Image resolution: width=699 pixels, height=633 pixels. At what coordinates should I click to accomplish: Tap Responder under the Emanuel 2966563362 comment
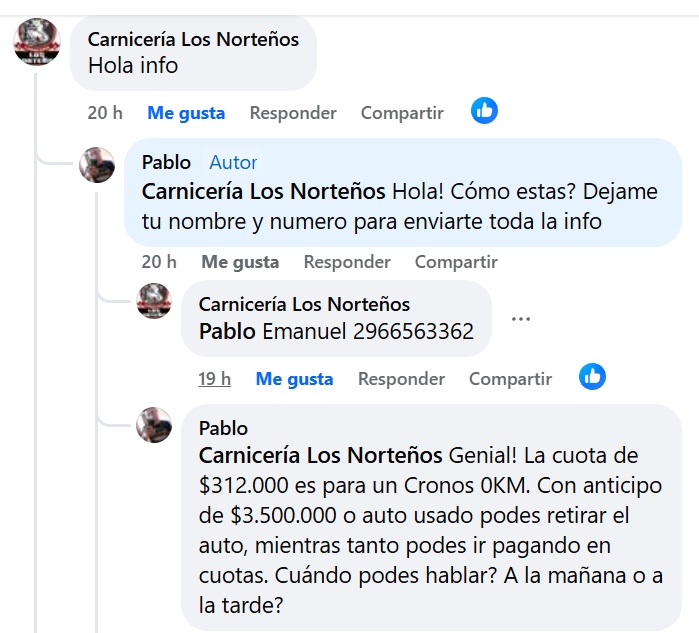point(401,379)
